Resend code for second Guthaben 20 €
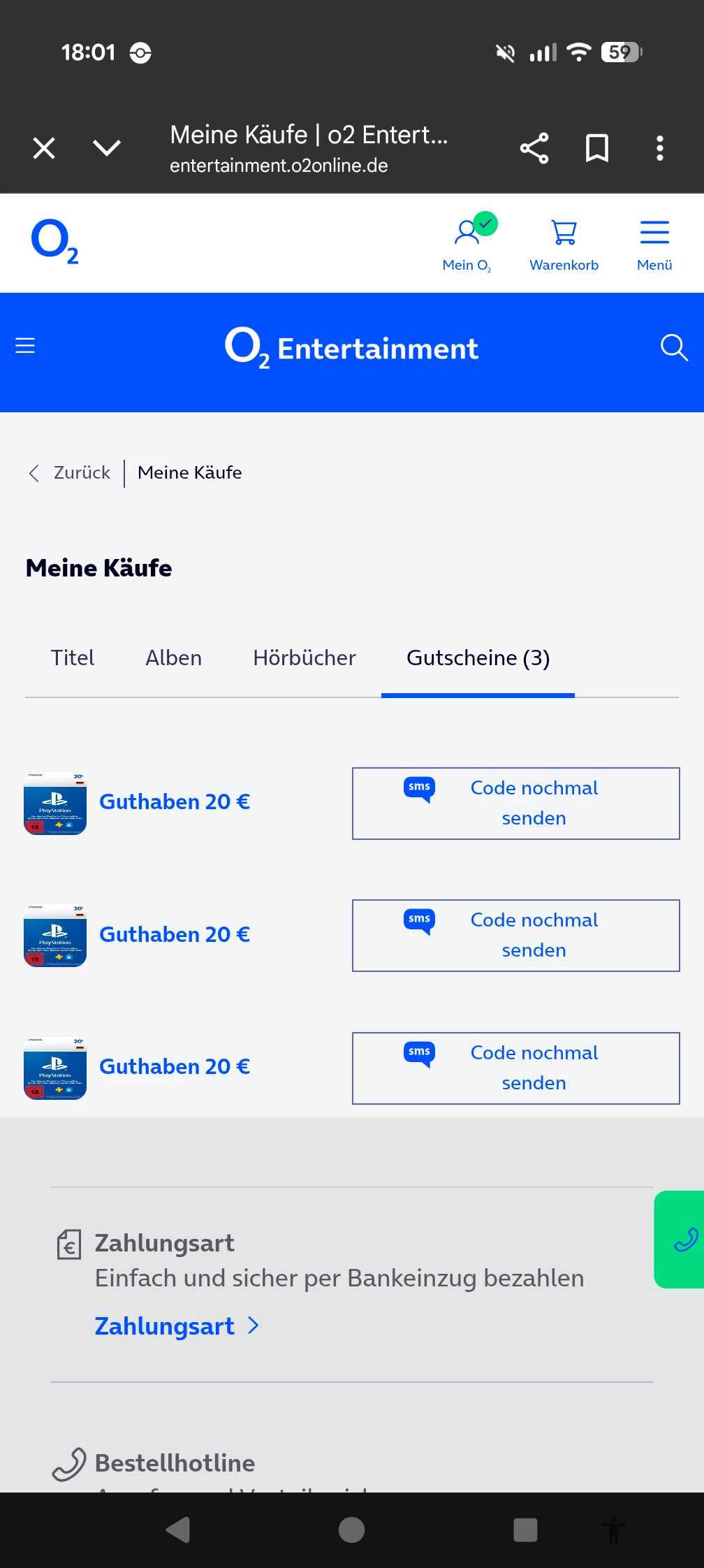 (x=515, y=936)
